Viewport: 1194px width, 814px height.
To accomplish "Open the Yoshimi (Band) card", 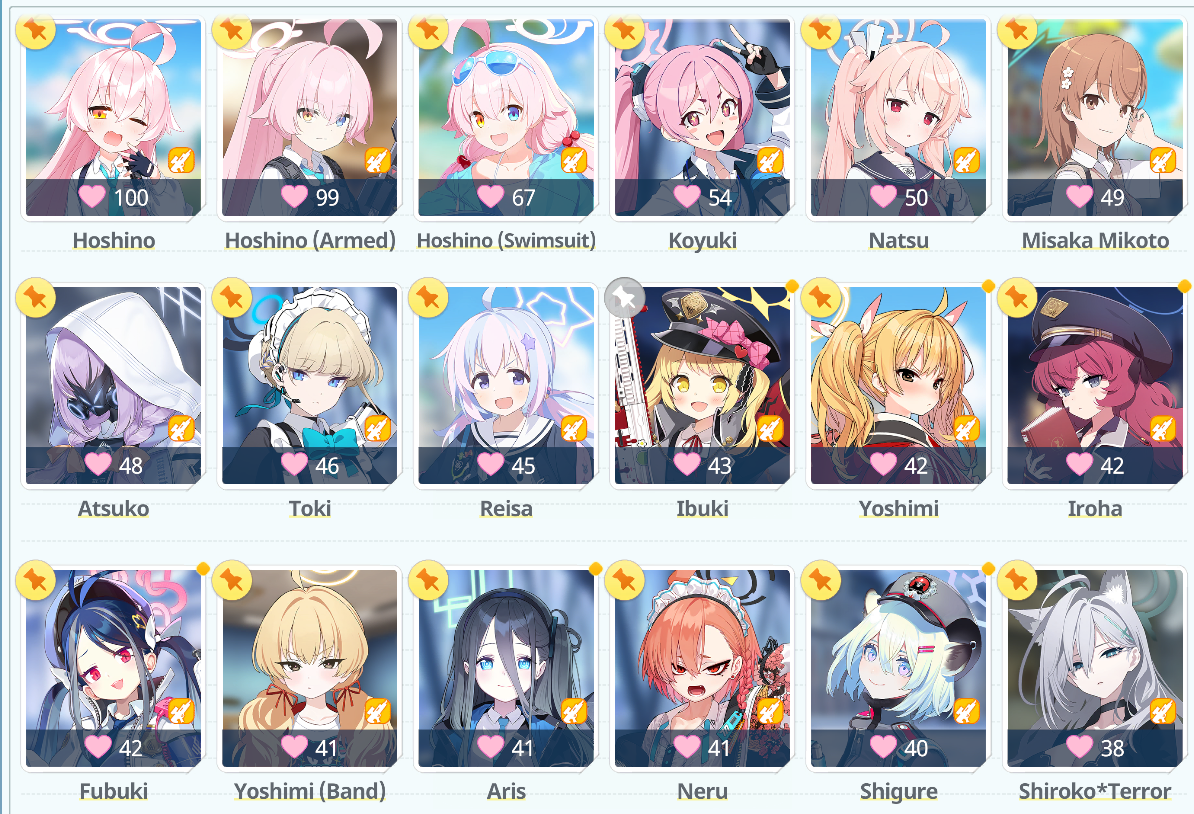I will point(309,669).
